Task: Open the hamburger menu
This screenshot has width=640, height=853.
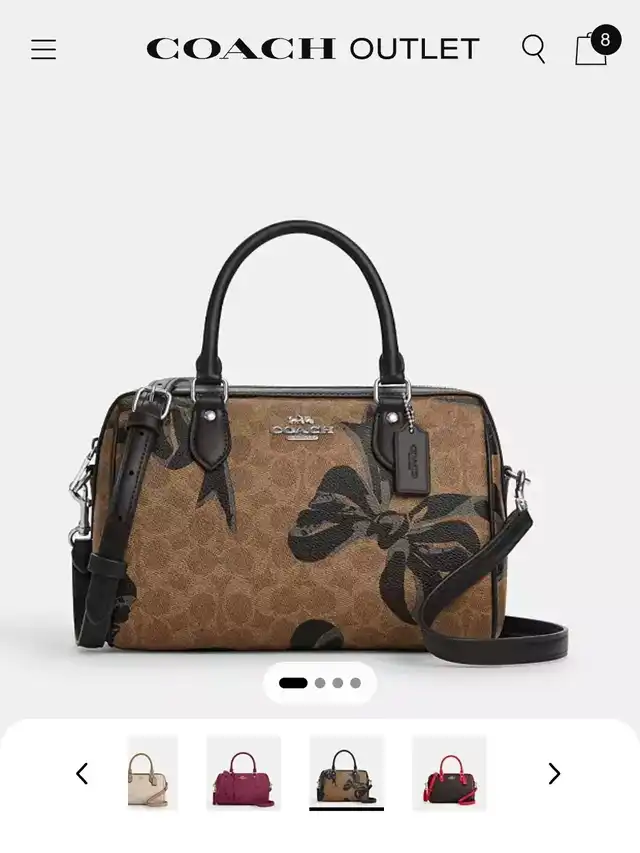Action: click(x=43, y=49)
